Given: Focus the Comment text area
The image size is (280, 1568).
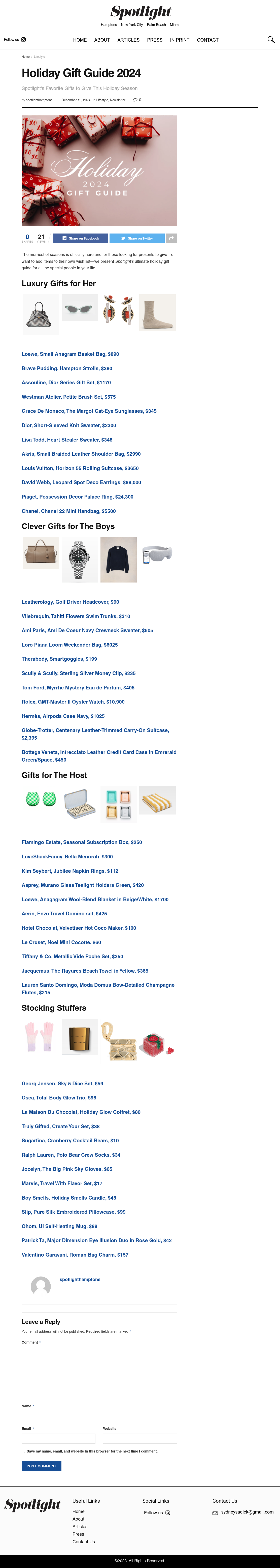Looking at the screenshot, I should coord(99,1371).
